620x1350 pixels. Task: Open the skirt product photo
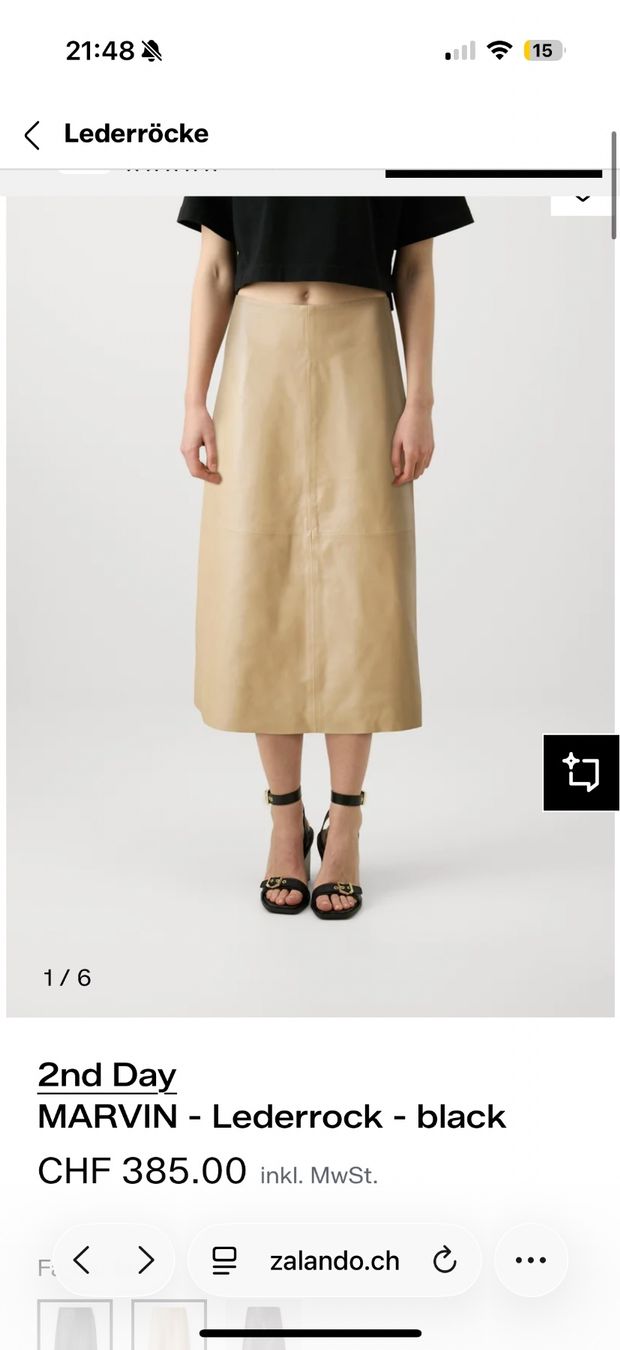(x=310, y=606)
